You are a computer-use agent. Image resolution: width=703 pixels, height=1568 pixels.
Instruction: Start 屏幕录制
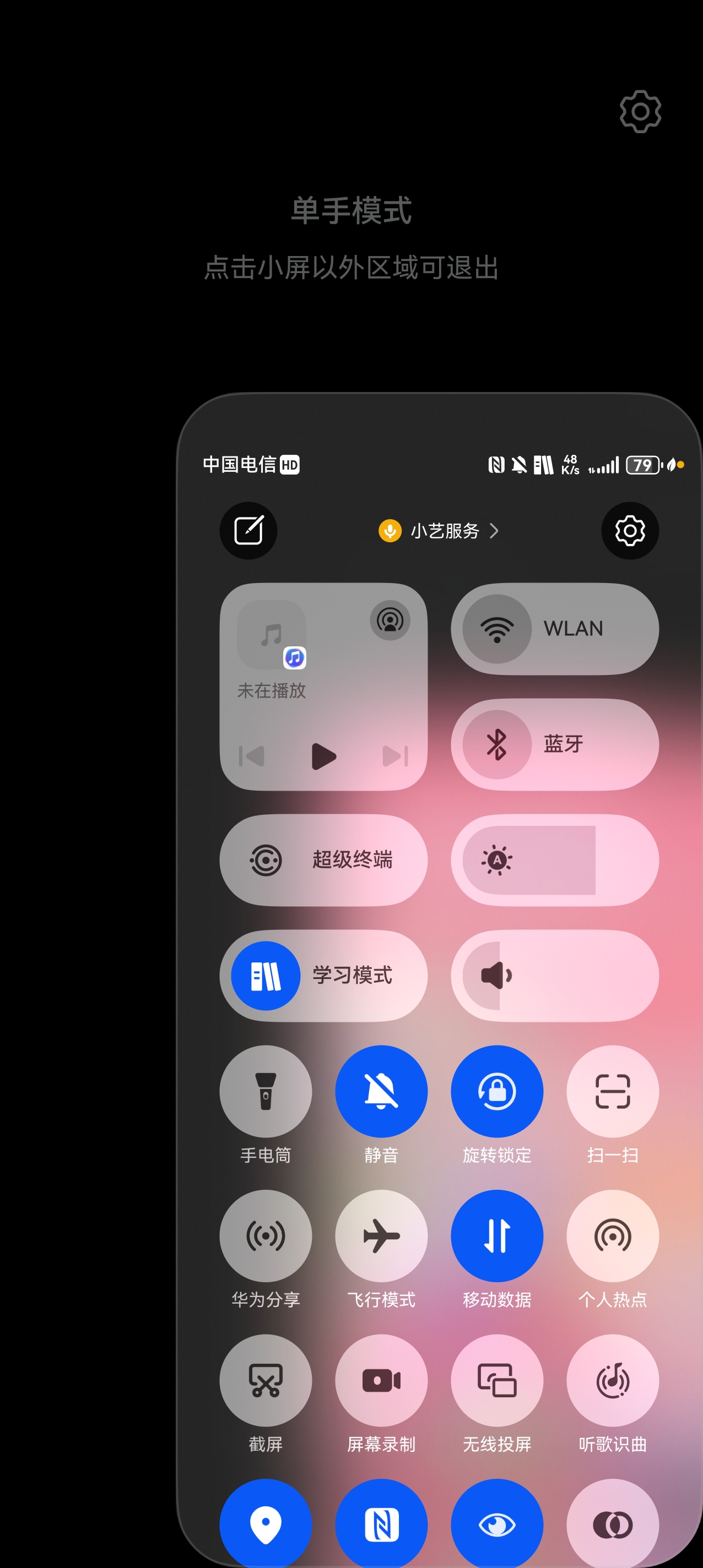point(381,1380)
